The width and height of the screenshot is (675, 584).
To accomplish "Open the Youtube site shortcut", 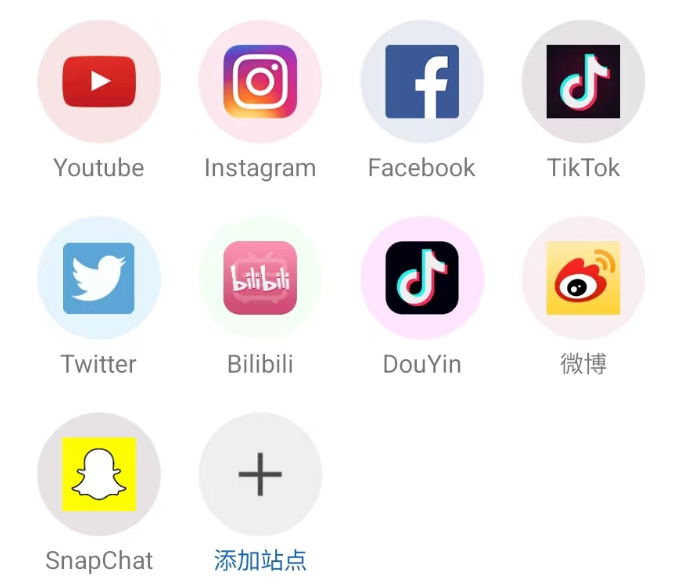I will tap(98, 82).
